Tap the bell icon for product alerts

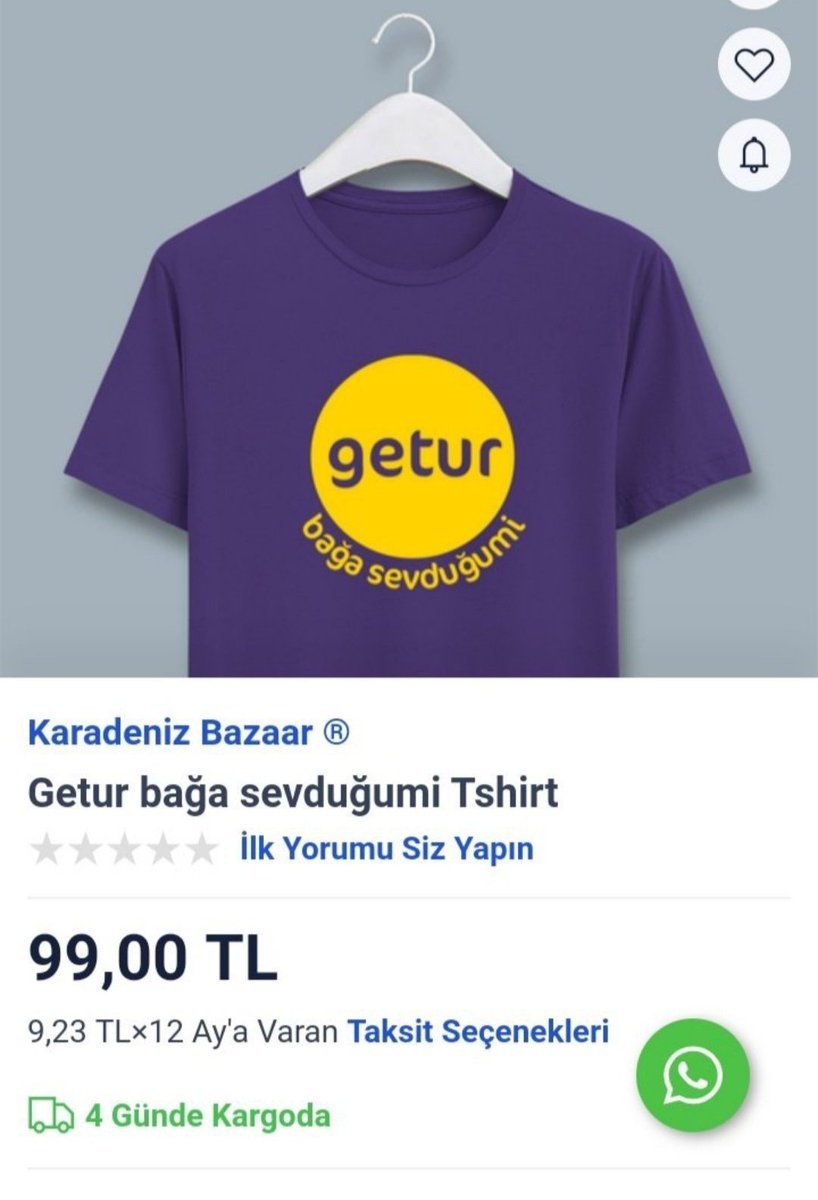click(x=754, y=154)
